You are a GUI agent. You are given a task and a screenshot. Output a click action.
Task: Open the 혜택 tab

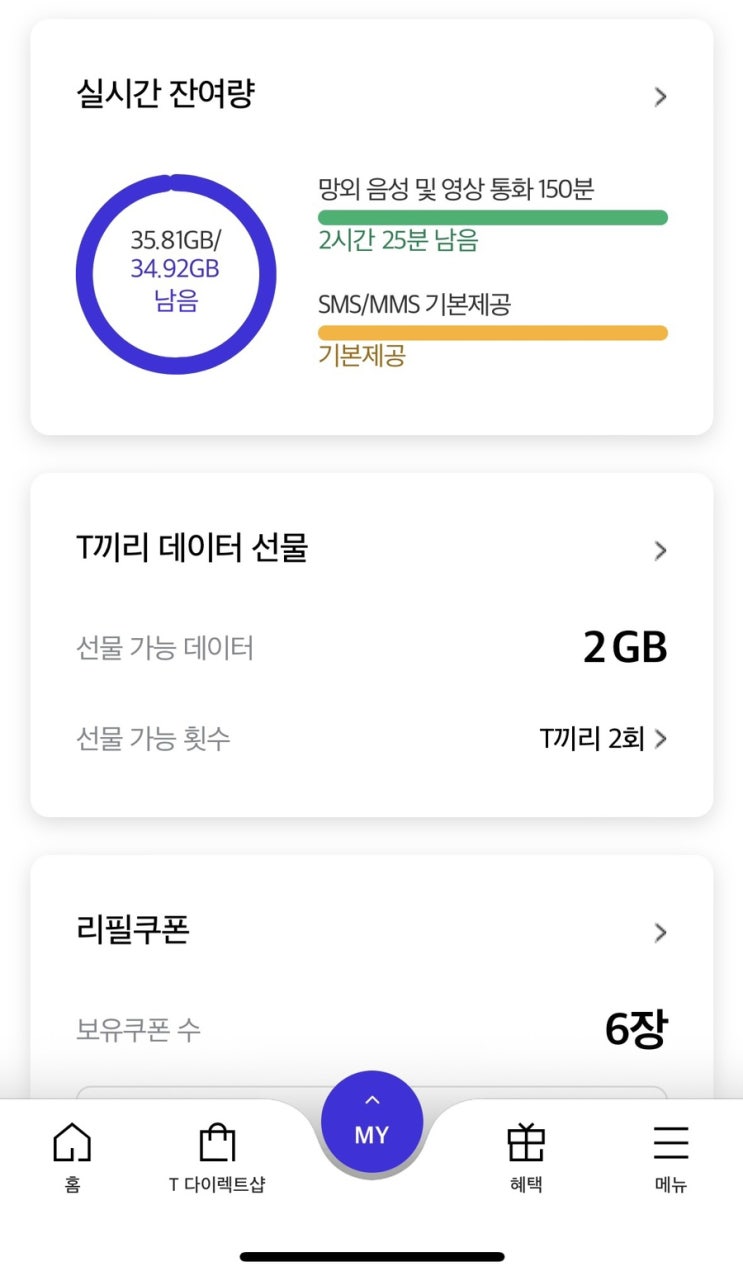pyautogui.click(x=526, y=1156)
